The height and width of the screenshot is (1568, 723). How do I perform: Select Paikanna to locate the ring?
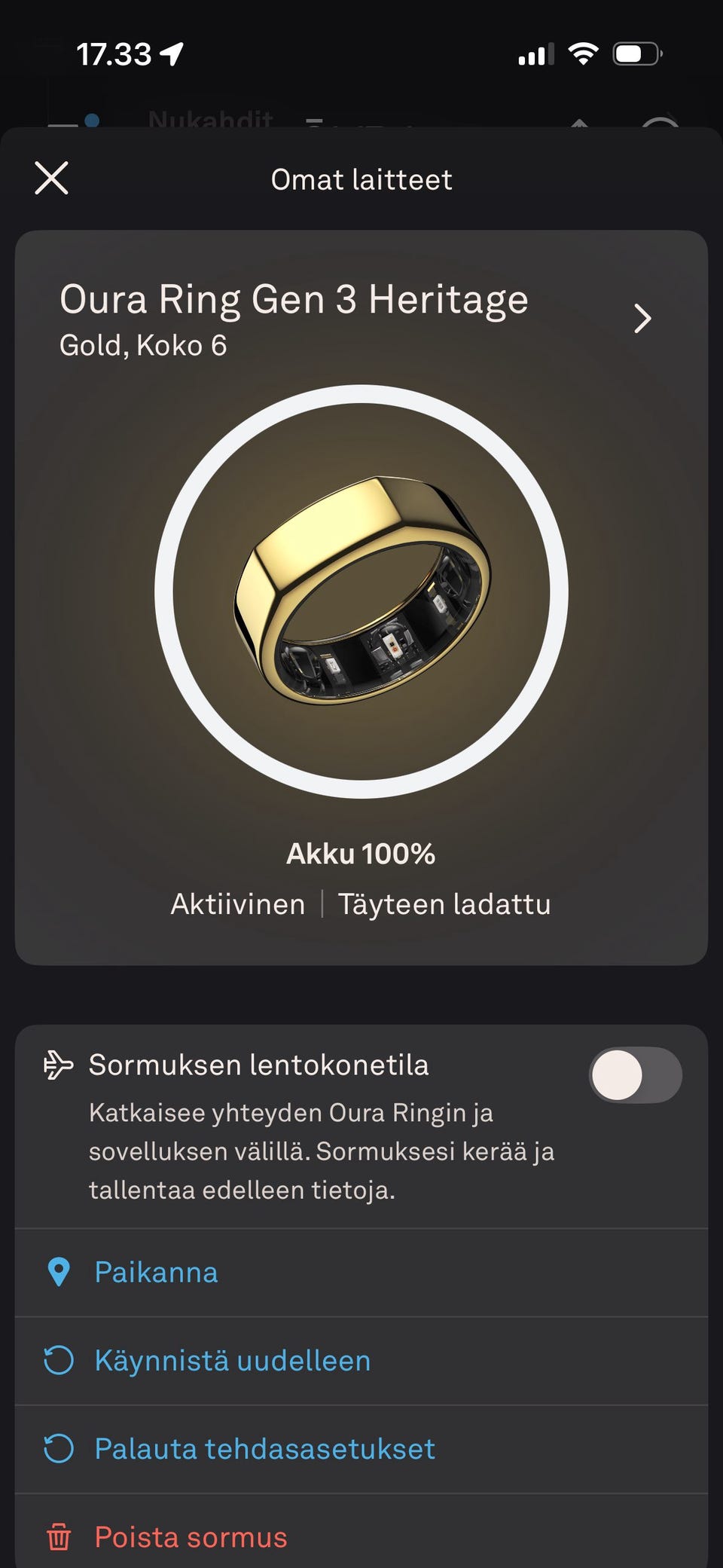click(361, 1273)
